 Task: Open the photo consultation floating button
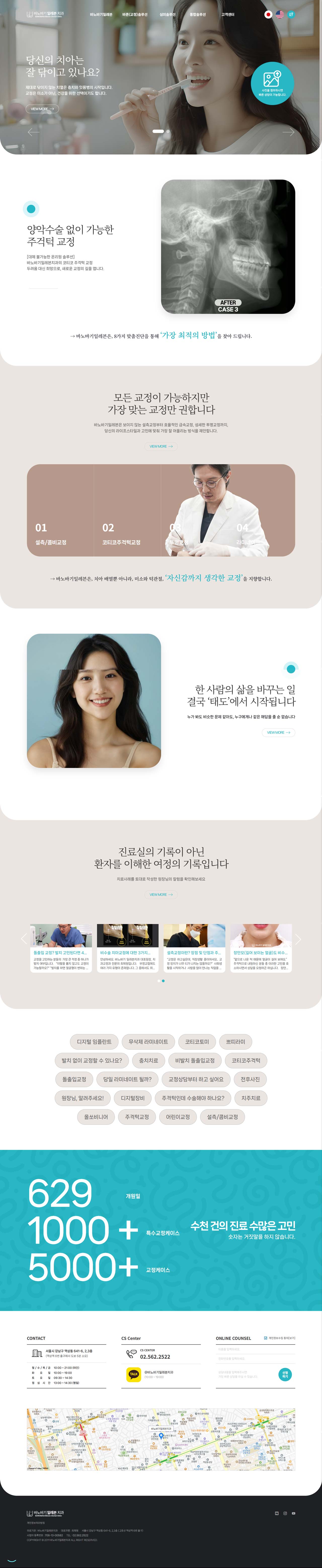point(272,83)
